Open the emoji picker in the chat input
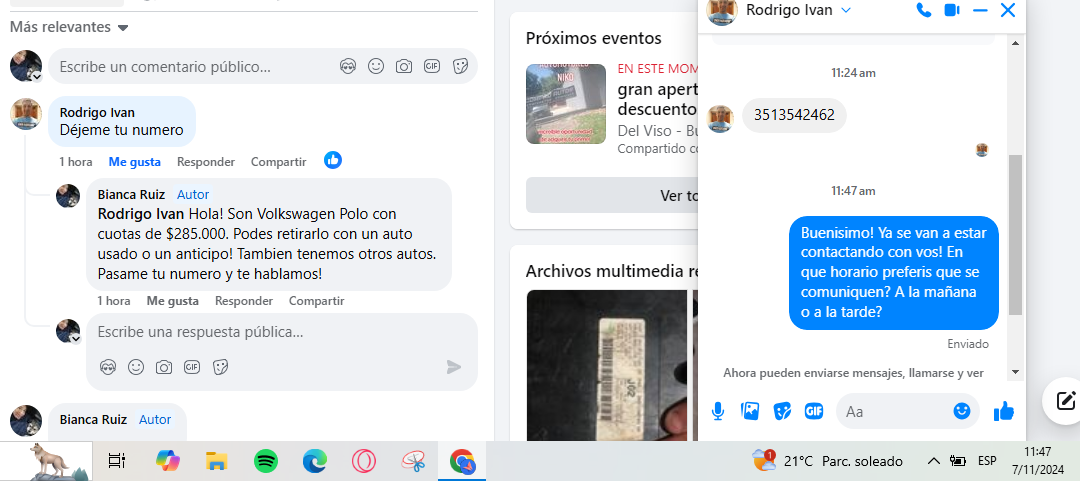1080x481 pixels. (x=962, y=411)
